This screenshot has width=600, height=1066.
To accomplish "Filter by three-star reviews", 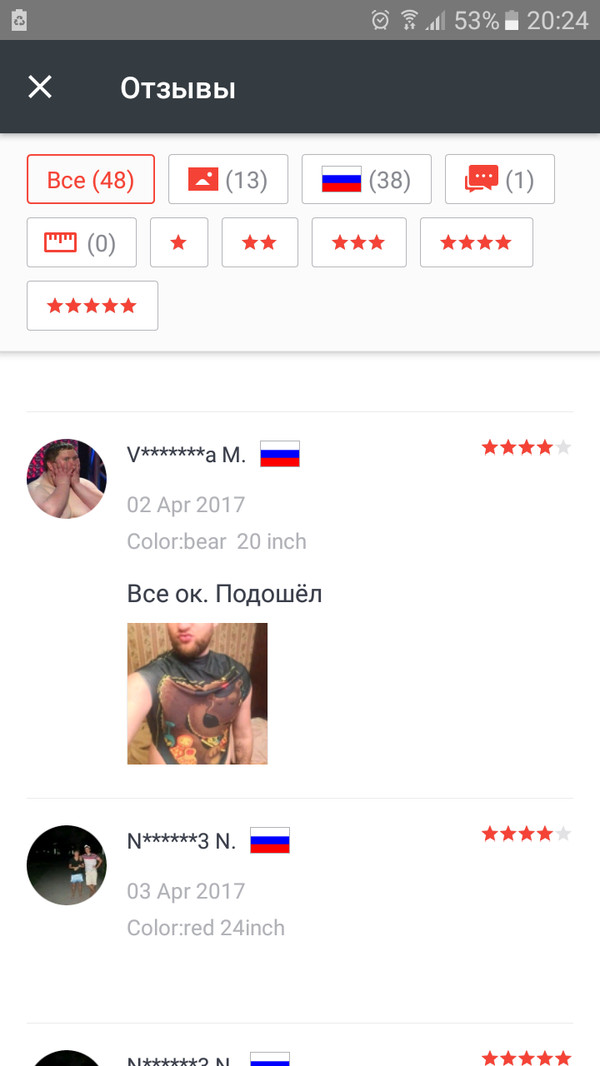I will click(358, 243).
